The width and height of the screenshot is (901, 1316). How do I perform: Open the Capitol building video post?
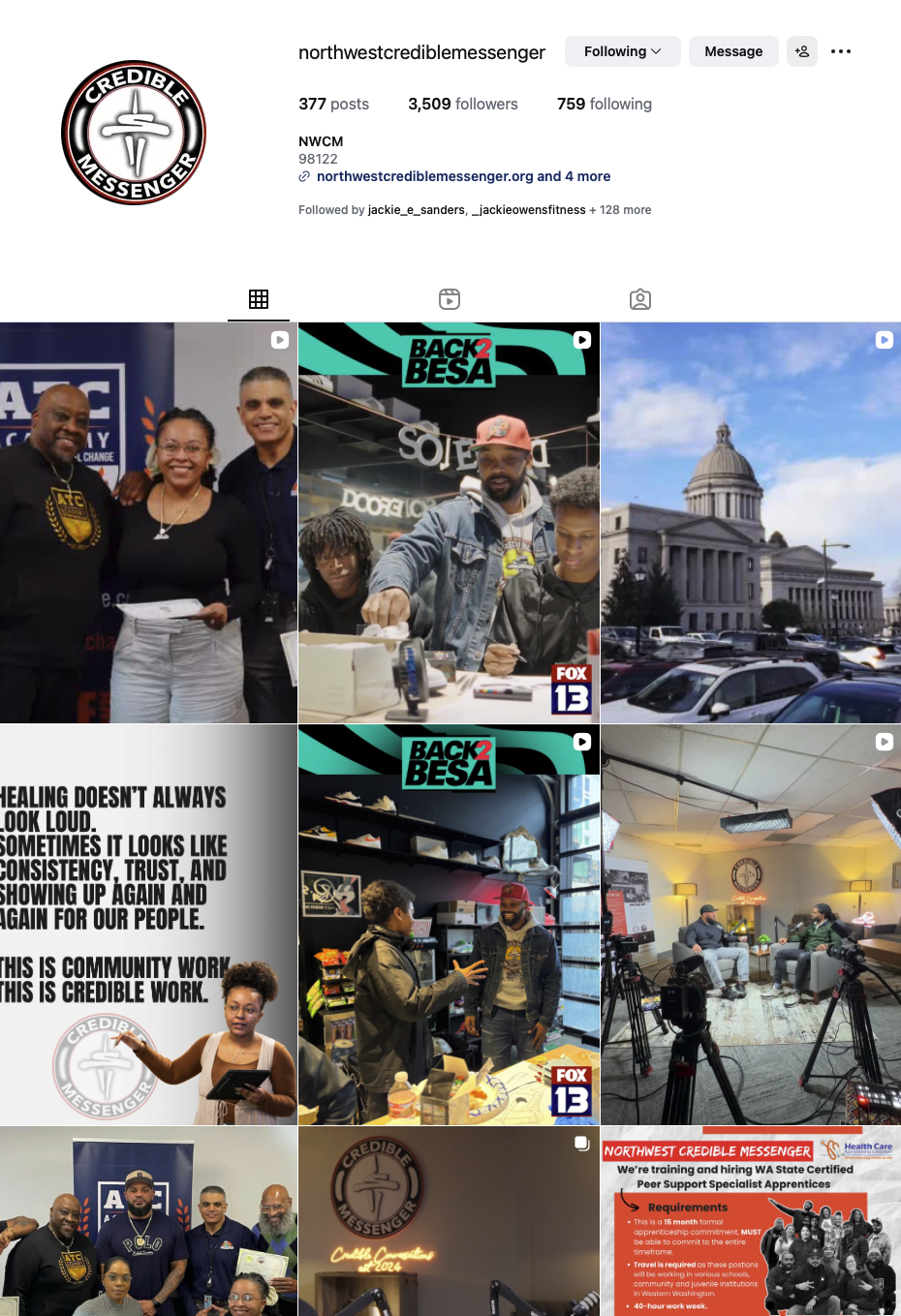751,523
